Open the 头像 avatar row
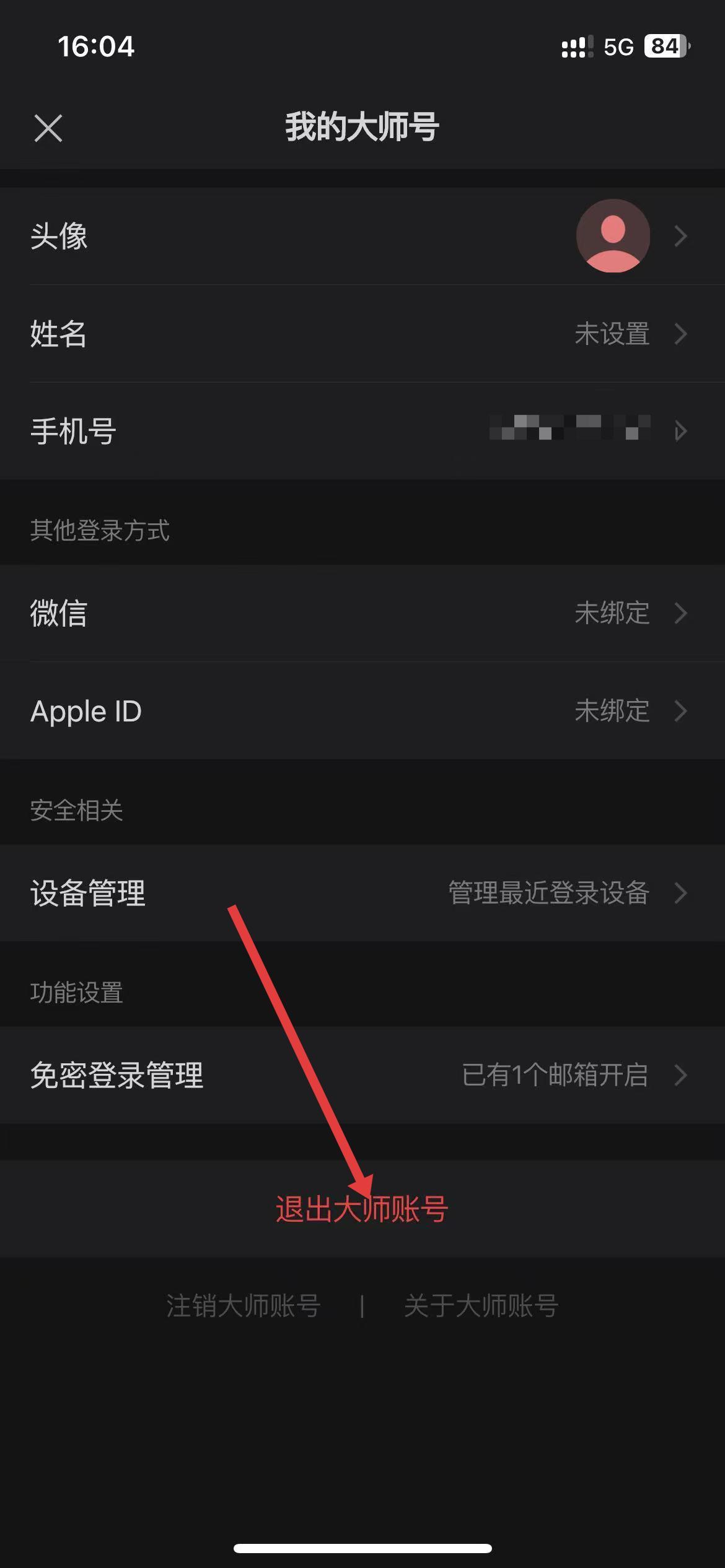 pyautogui.click(x=362, y=236)
